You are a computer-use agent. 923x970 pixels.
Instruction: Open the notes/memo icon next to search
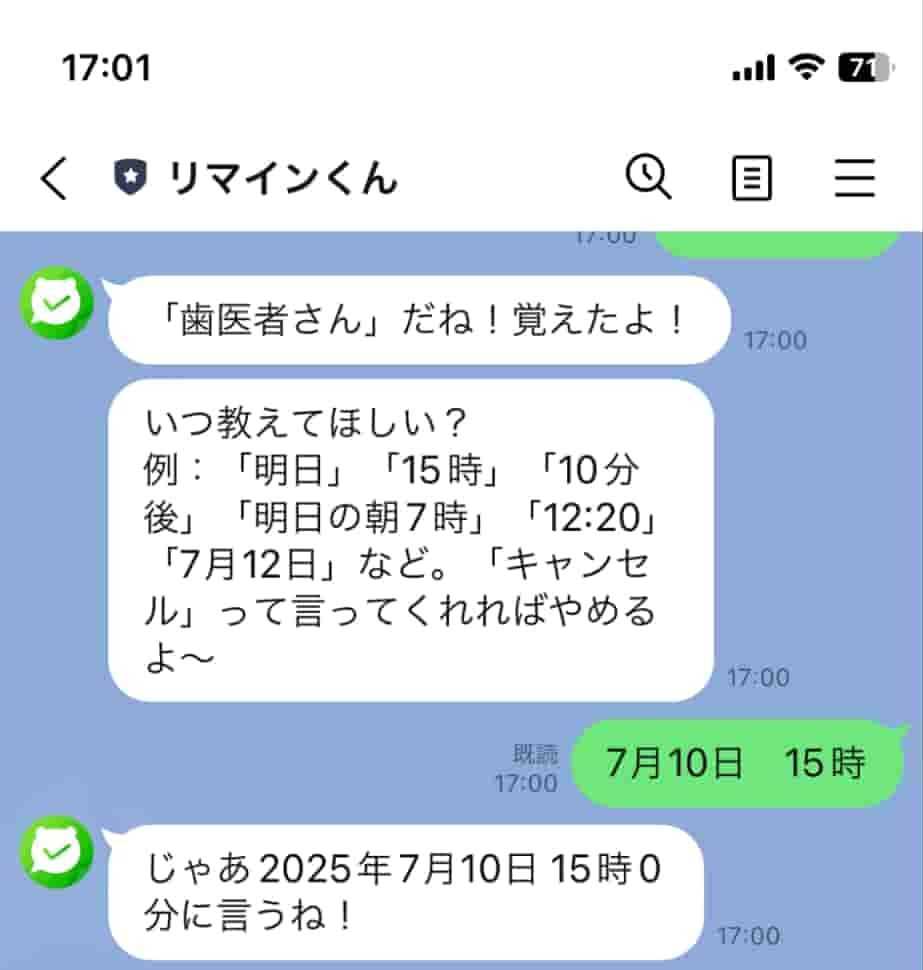tap(752, 177)
